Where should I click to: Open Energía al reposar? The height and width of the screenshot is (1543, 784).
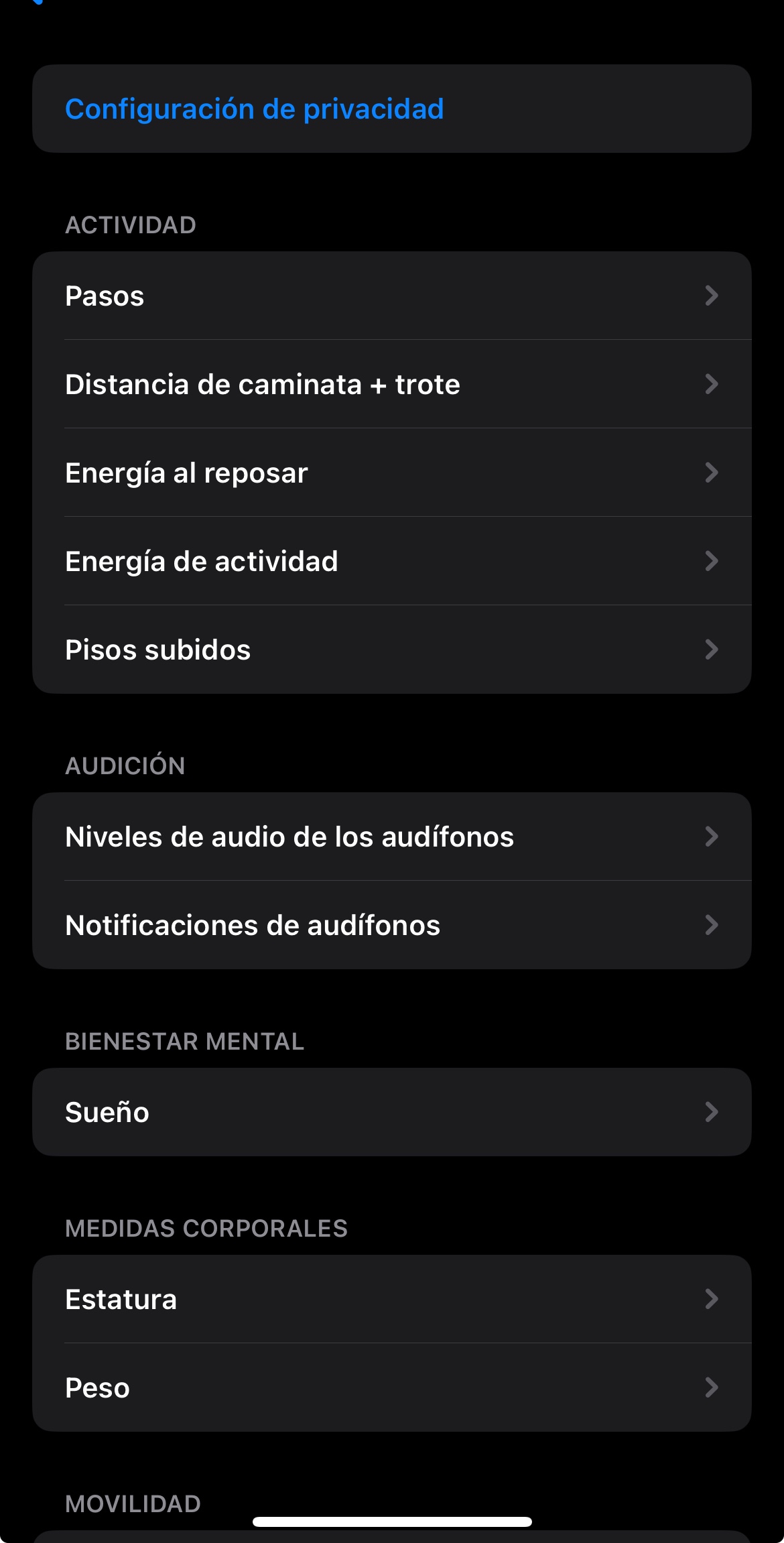pyautogui.click(x=391, y=473)
